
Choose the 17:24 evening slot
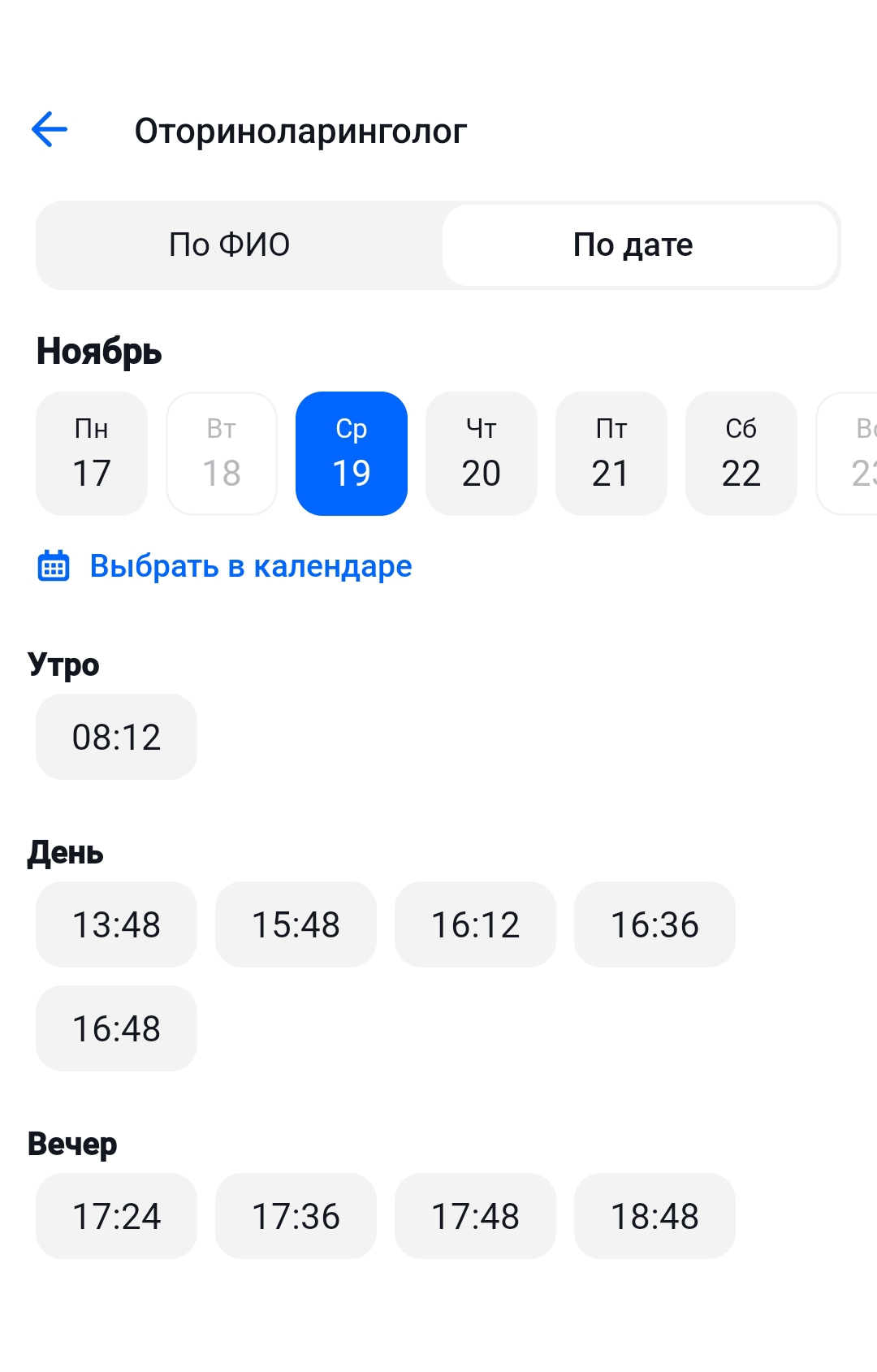(x=116, y=1216)
